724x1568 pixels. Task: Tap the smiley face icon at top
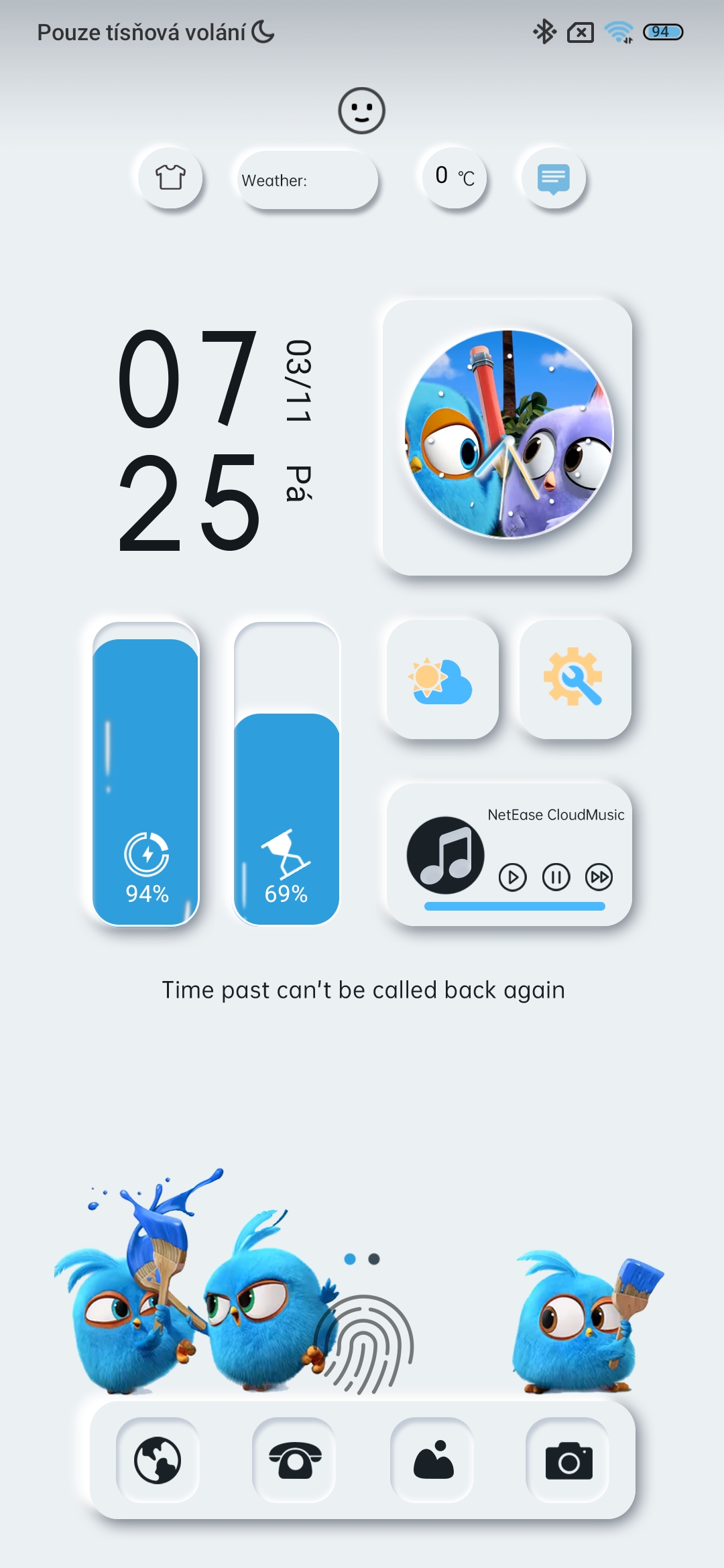(361, 111)
